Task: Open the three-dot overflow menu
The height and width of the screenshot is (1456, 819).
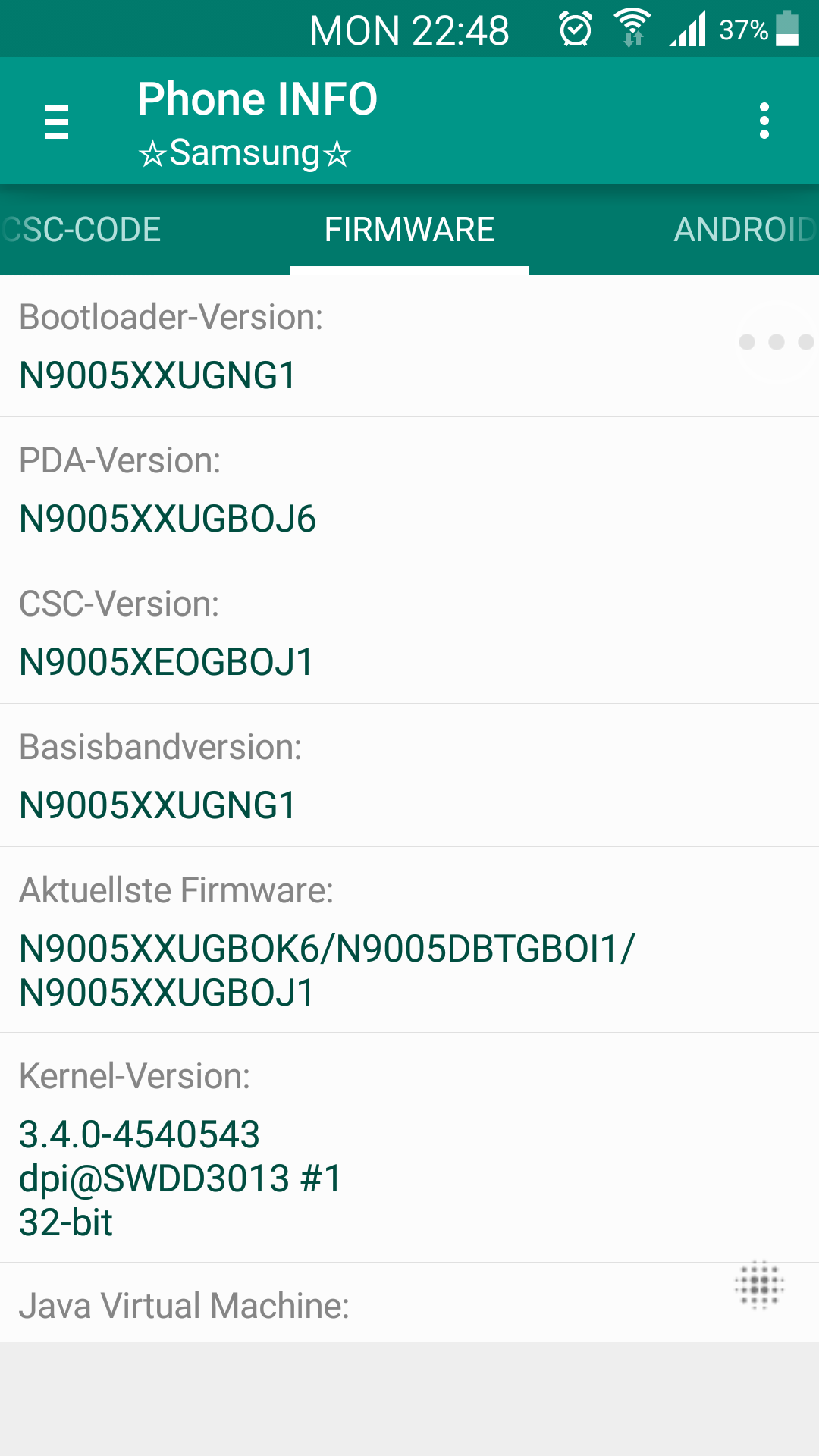Action: 764,121
